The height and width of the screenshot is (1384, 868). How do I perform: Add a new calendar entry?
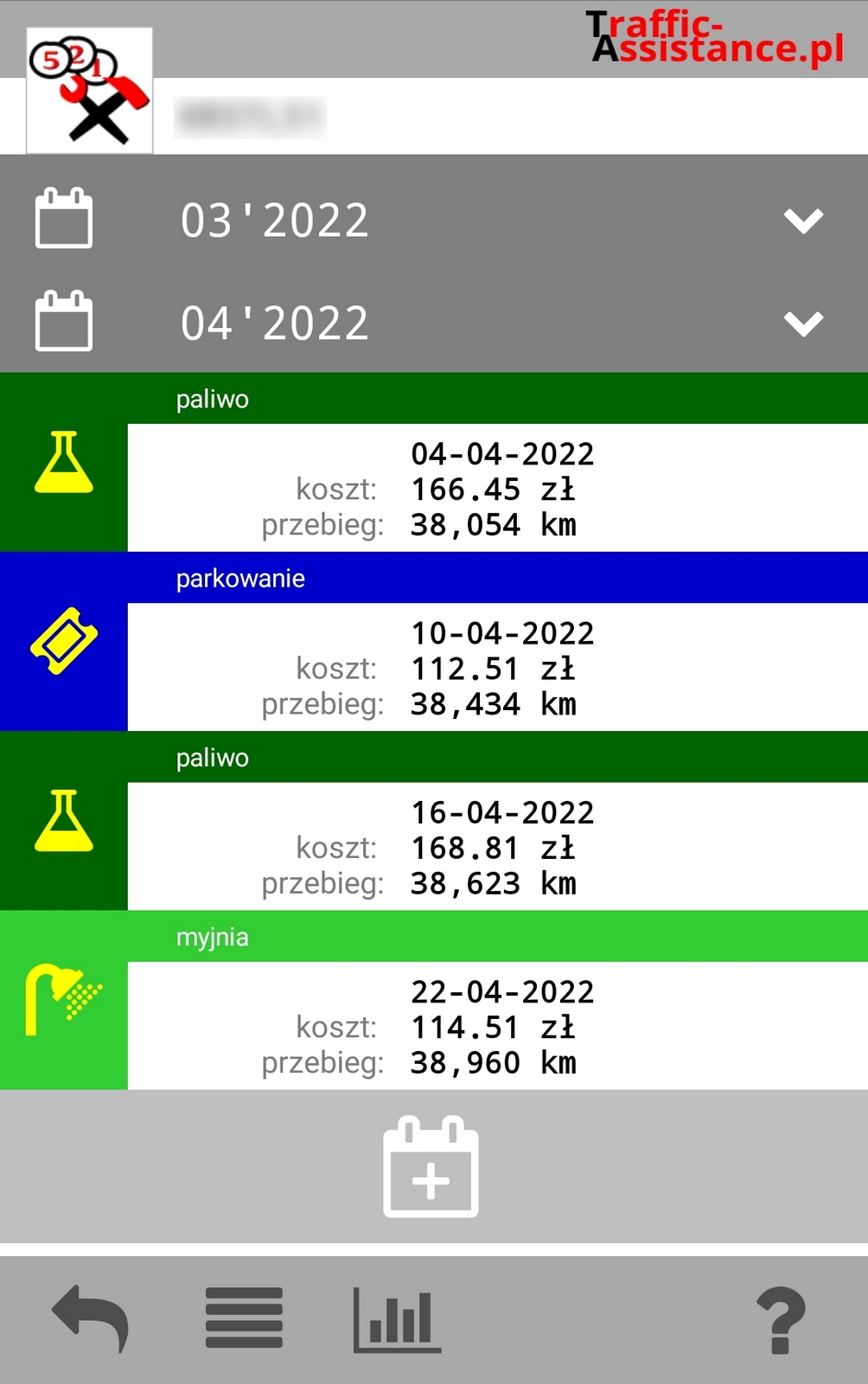pos(431,1166)
